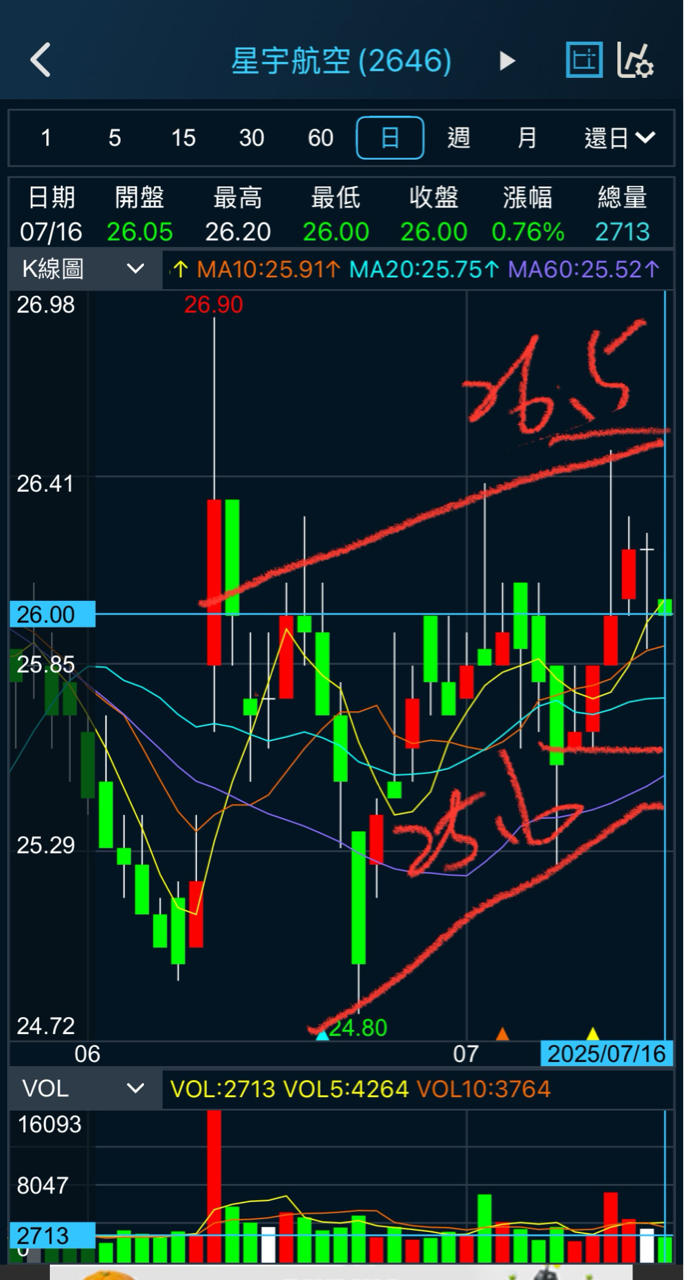Open the K線圖 chart type dropdown

(x=84, y=269)
